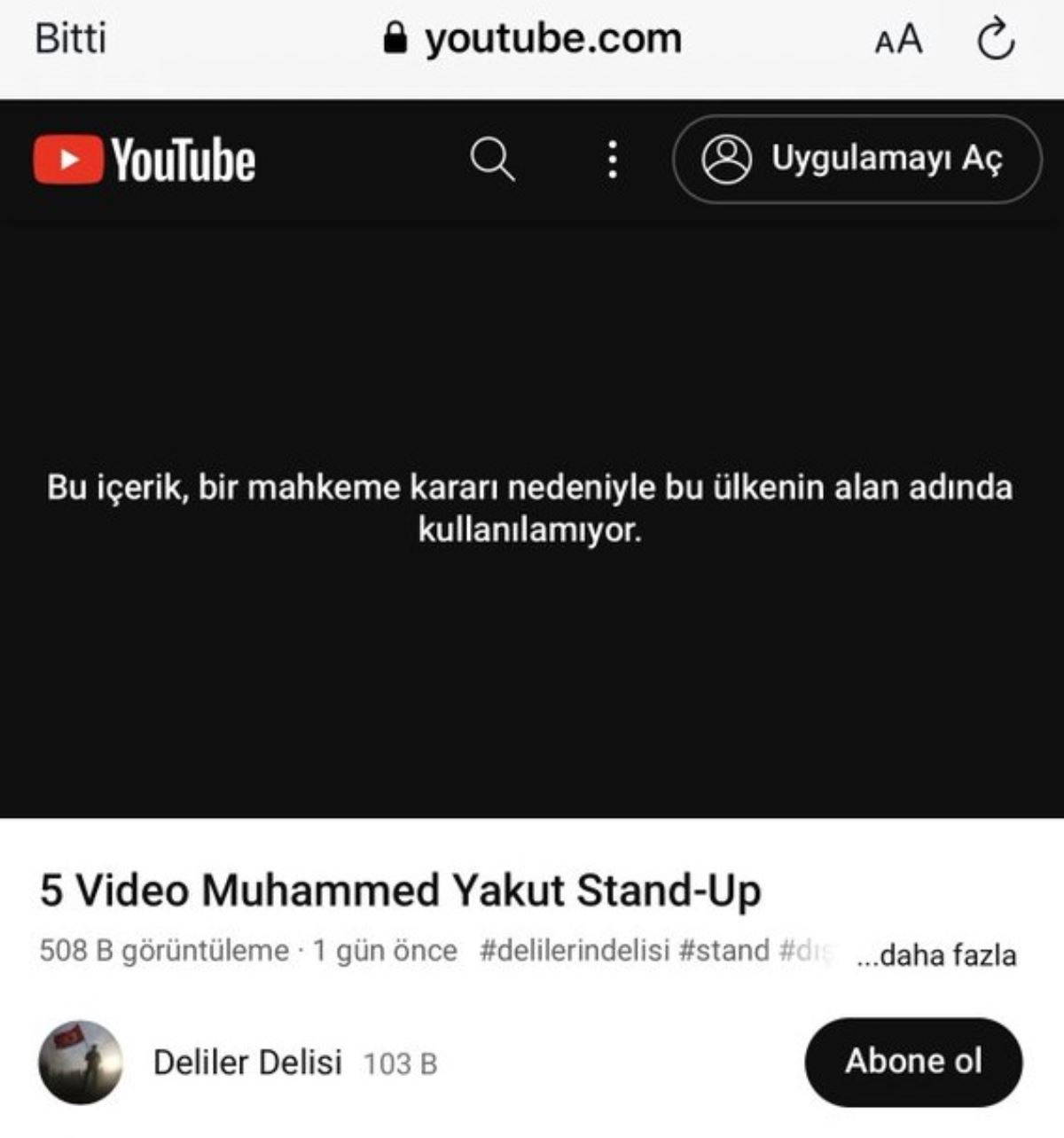Screen dimensions: 1064x1138
Task: Open the Deliler Delisi channel
Action: [x=246, y=1062]
